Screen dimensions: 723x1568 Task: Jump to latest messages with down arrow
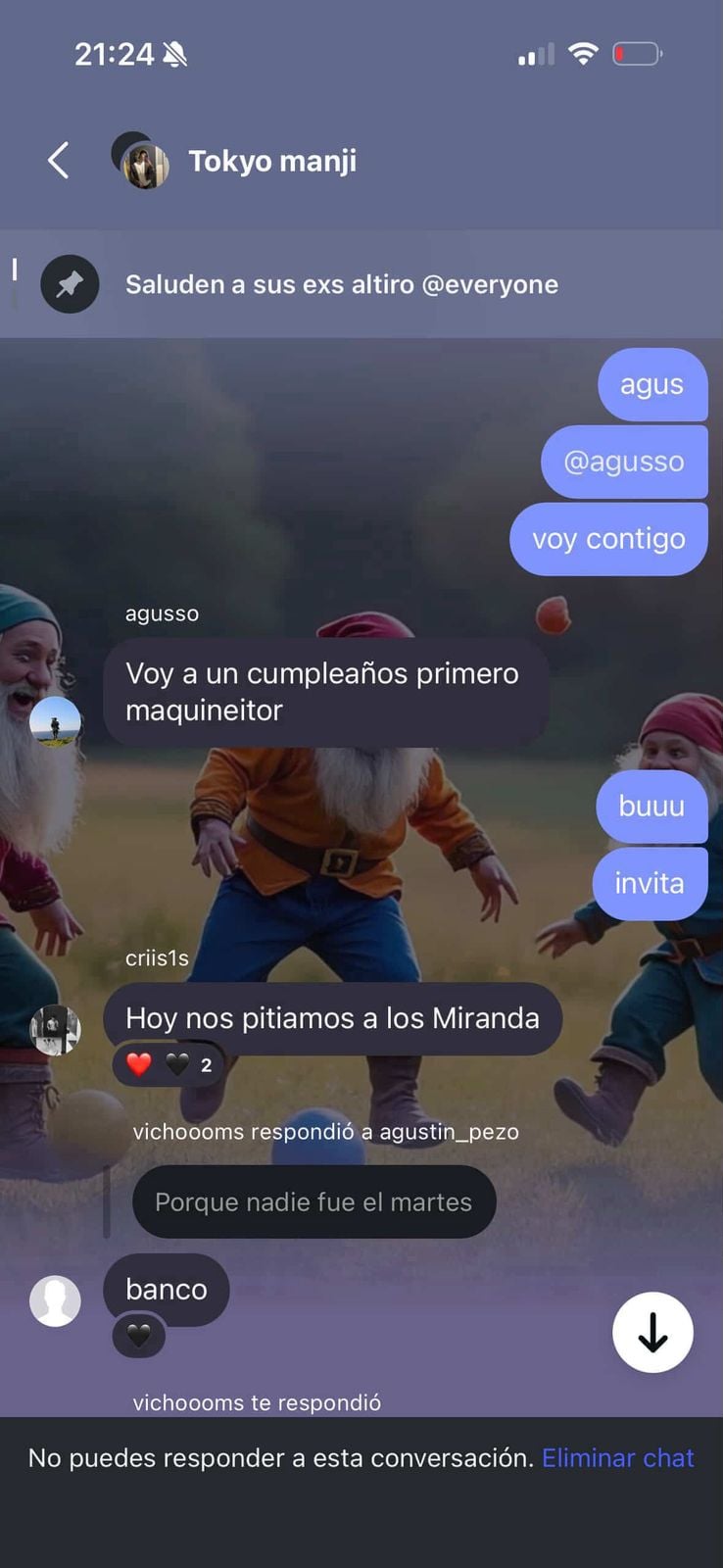click(652, 1332)
